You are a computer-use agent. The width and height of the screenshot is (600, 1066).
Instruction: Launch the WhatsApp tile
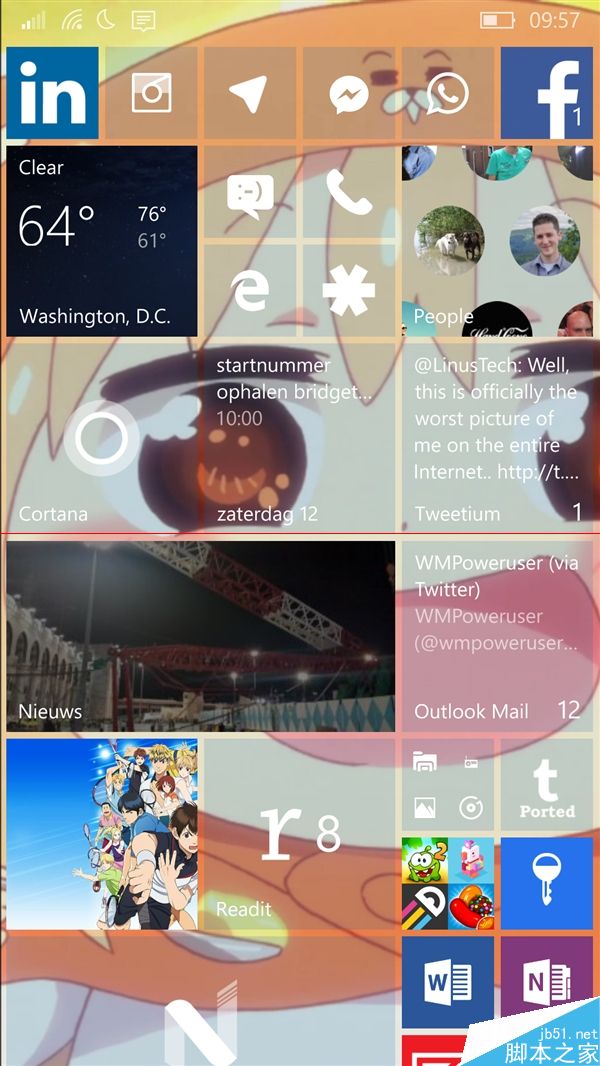(447, 93)
